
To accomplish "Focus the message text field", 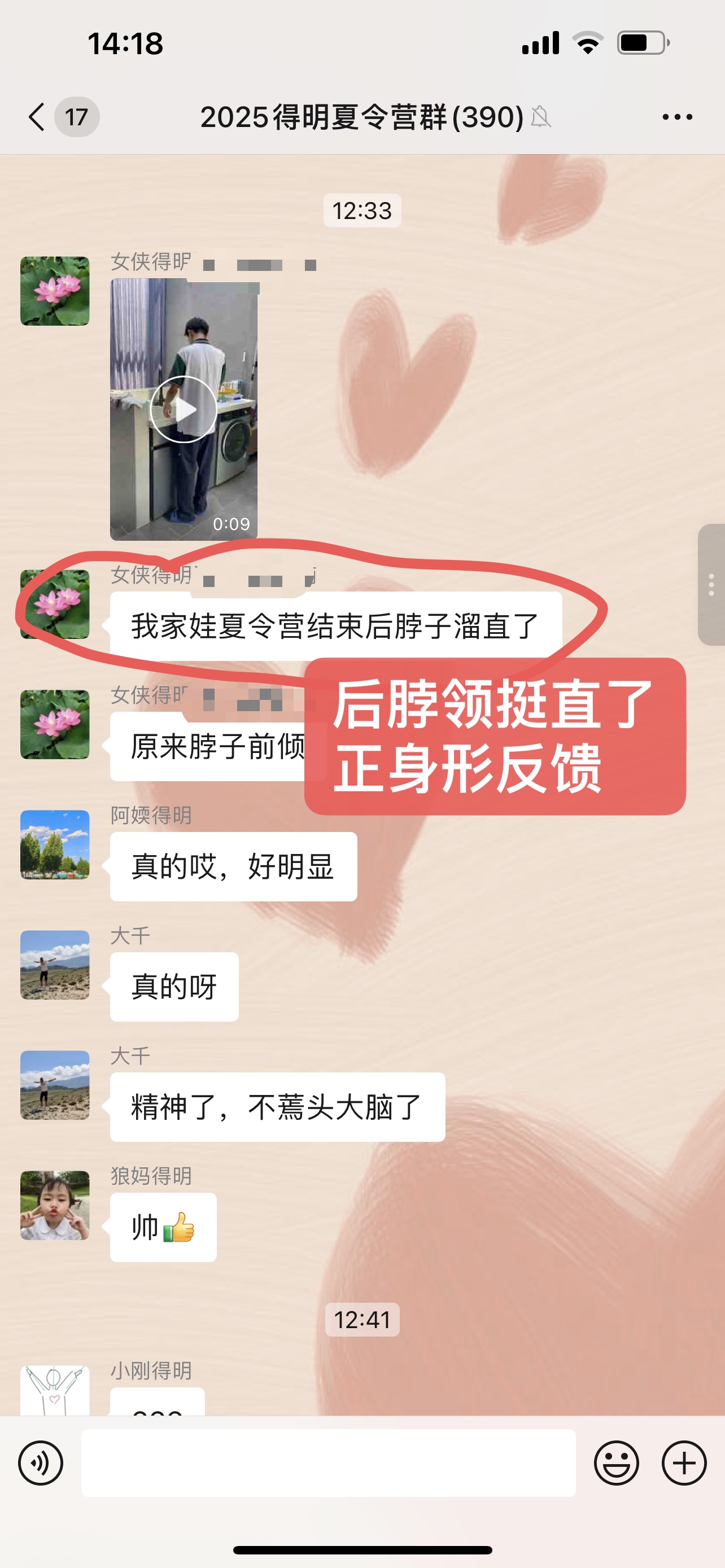I will (328, 1462).
